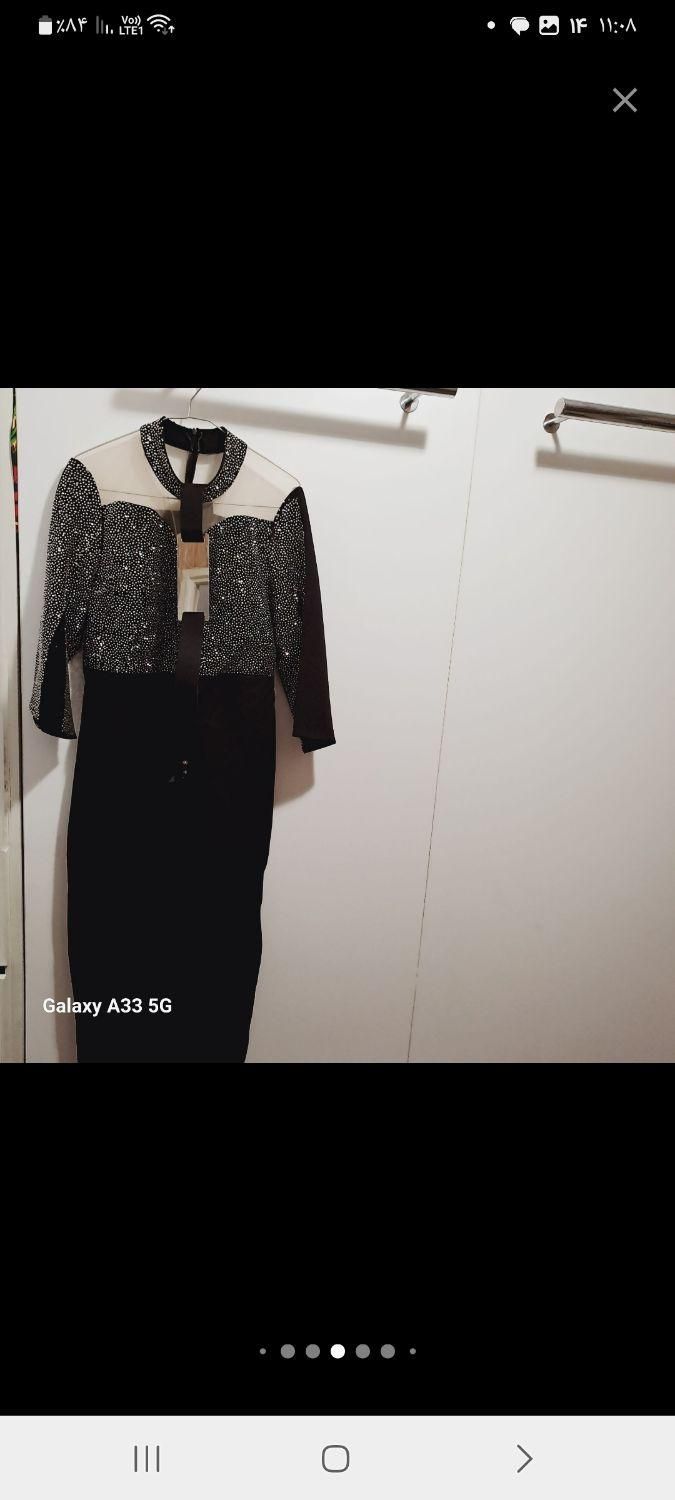Open recent apps from the navigation bar
This screenshot has width=675, height=1500.
click(147, 1459)
